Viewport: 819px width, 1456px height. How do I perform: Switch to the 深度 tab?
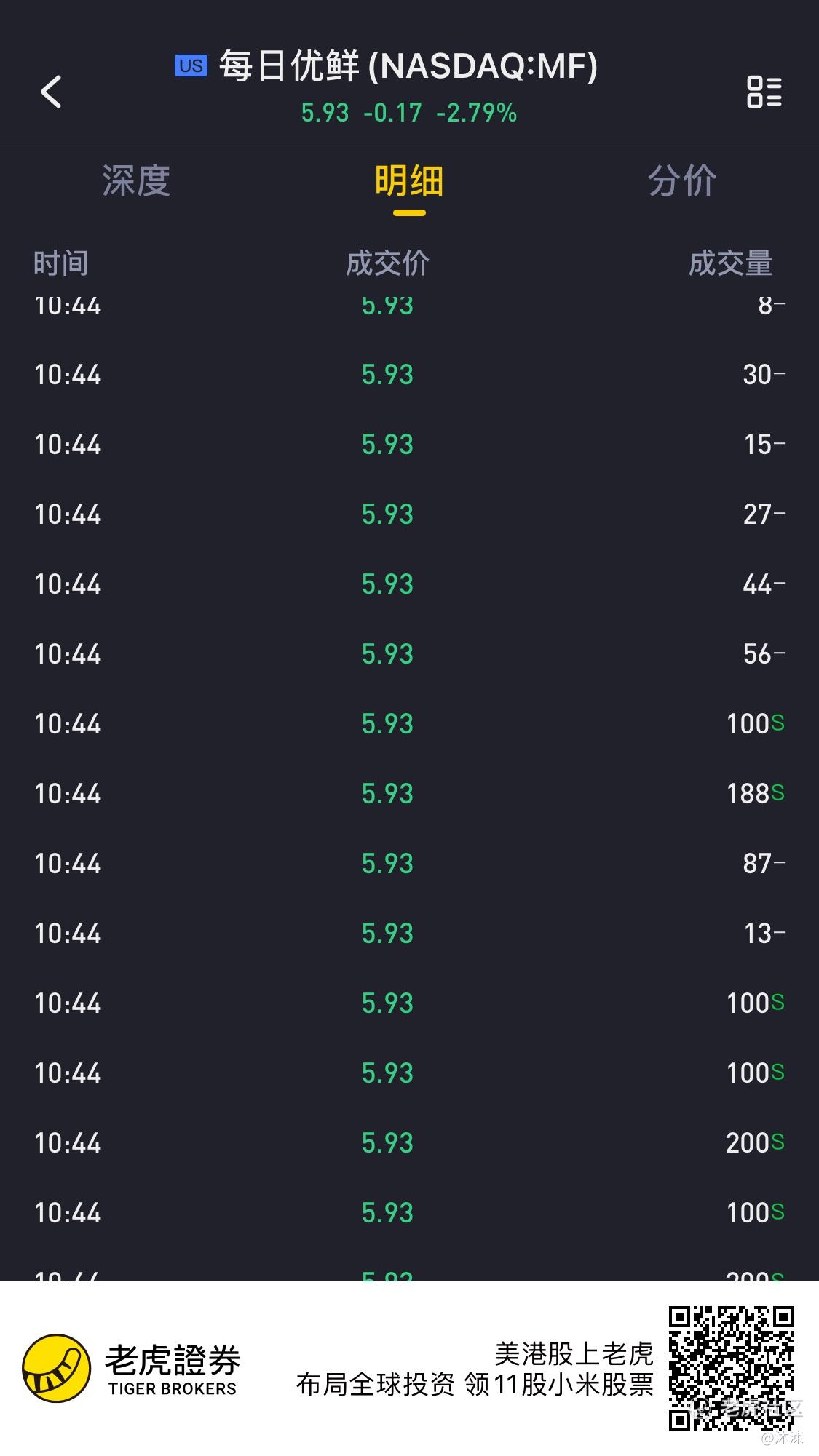[136, 181]
